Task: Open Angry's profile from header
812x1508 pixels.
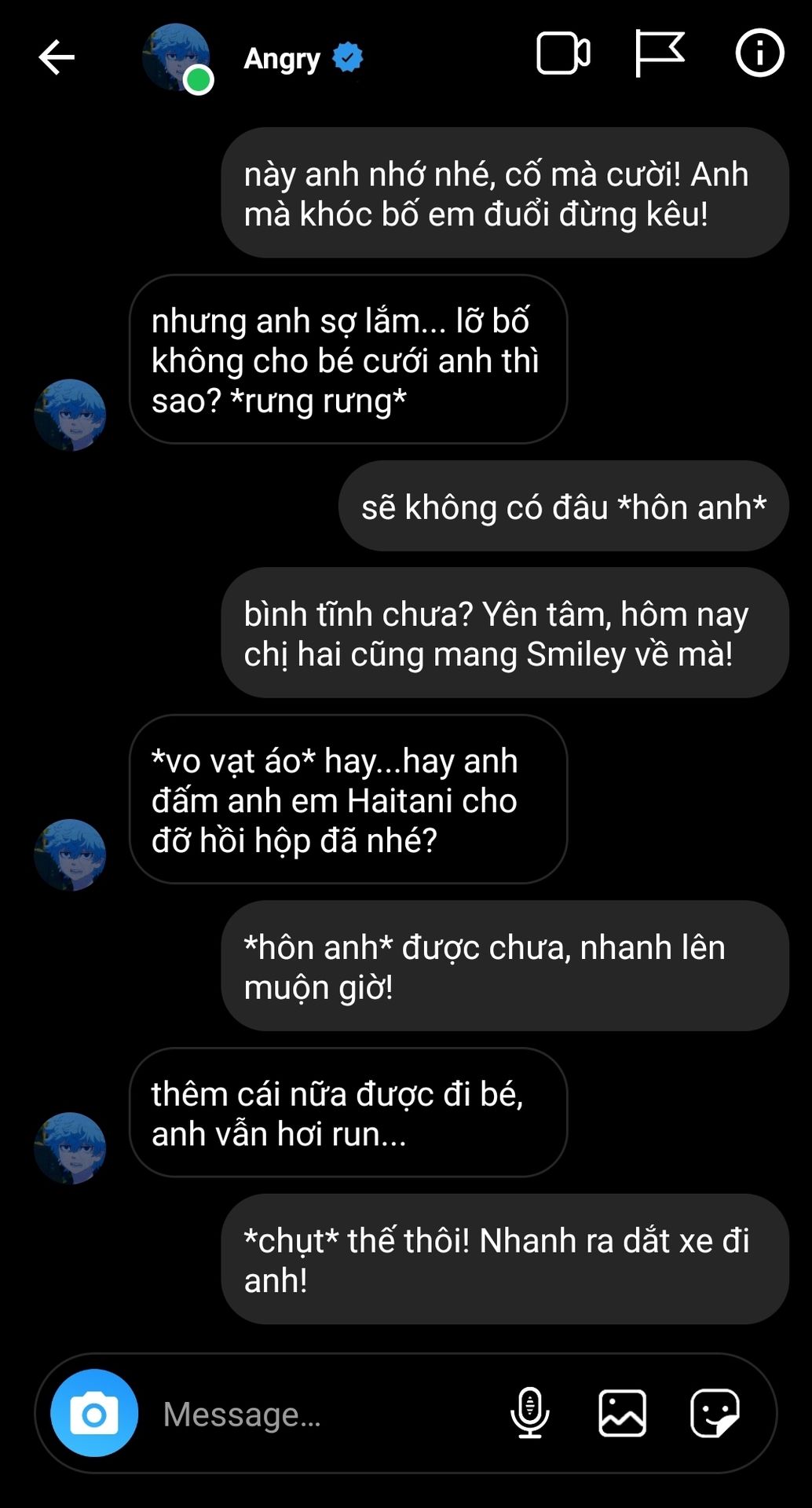Action: [x=281, y=58]
